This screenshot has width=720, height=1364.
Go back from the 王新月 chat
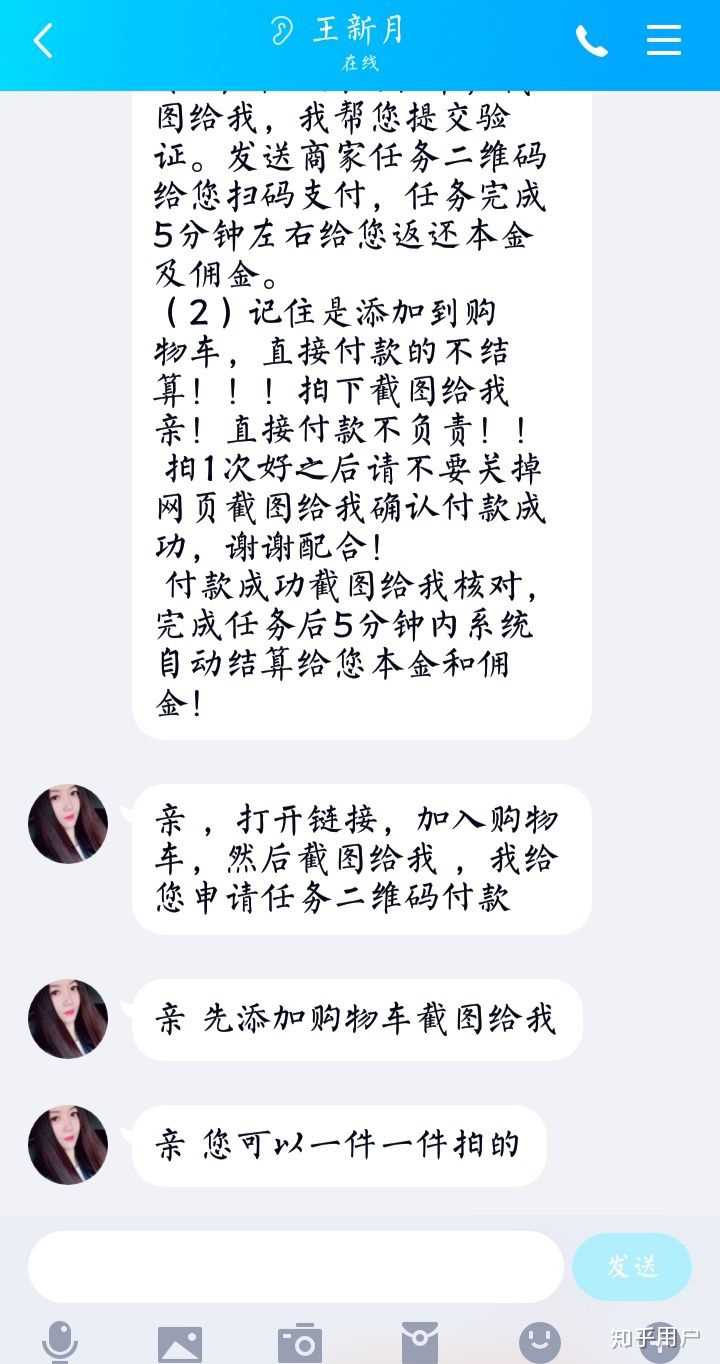coord(43,41)
